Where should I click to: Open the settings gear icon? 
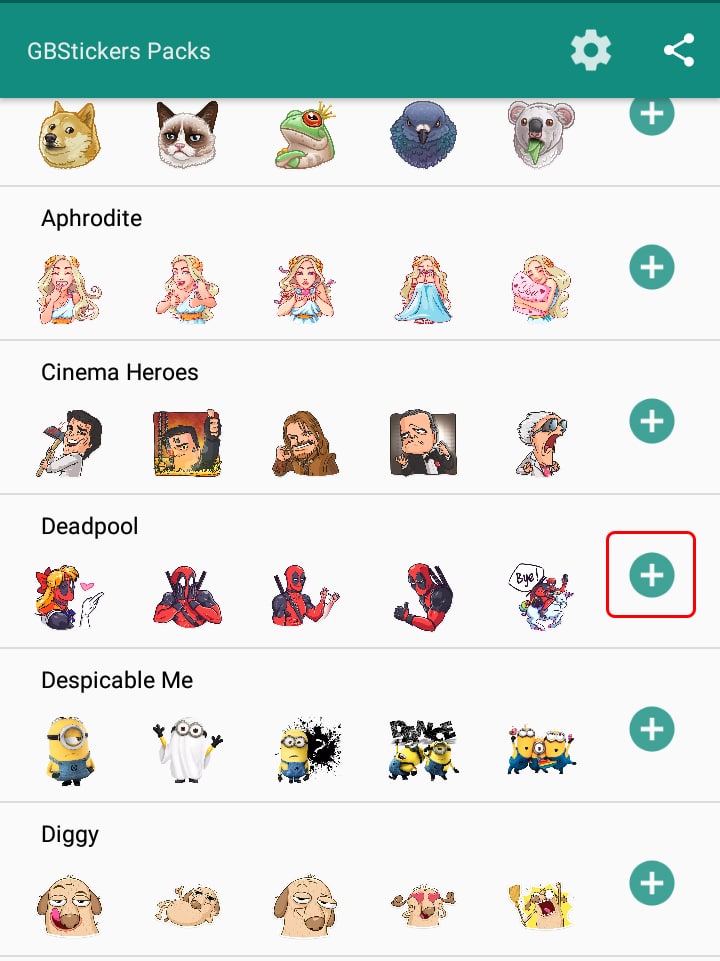click(x=590, y=50)
